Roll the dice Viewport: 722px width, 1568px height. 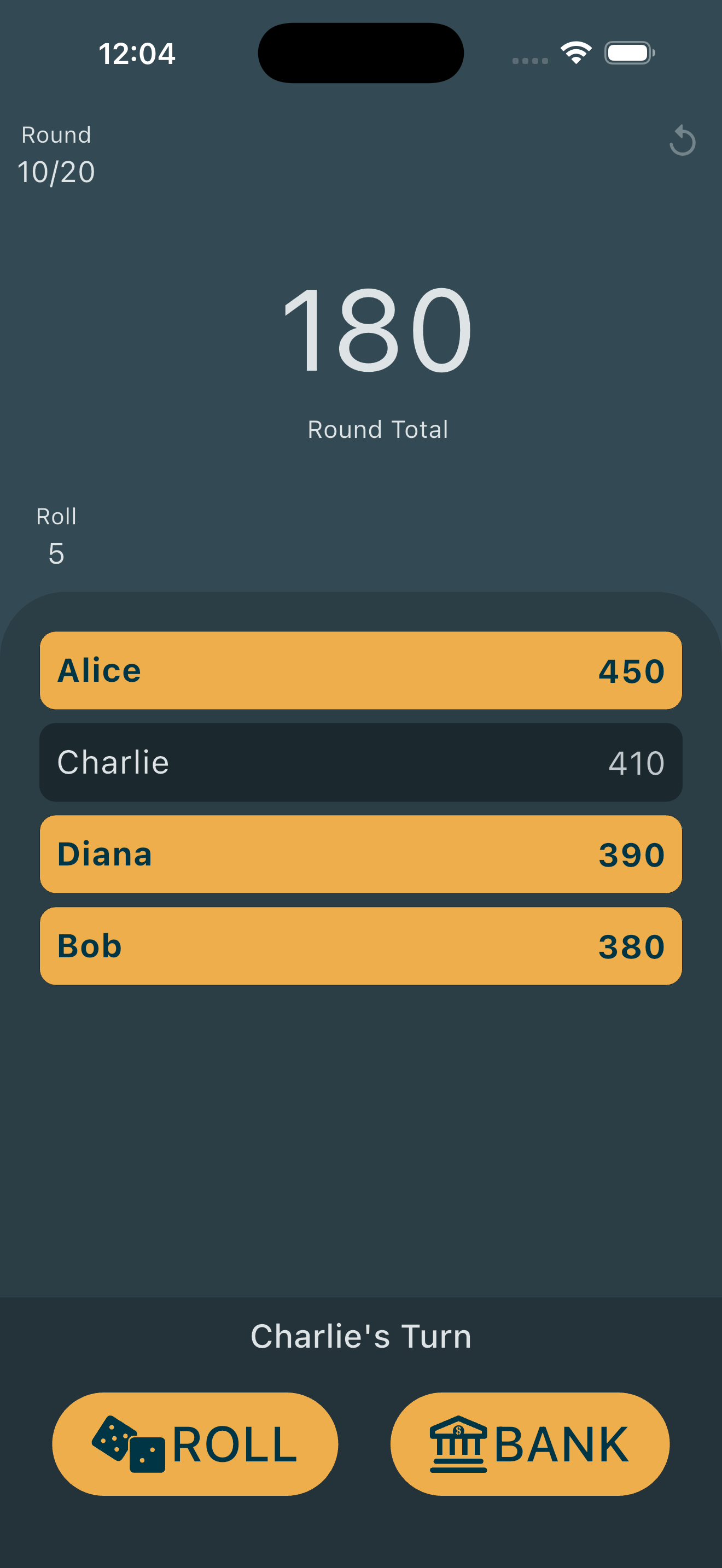(x=195, y=1444)
